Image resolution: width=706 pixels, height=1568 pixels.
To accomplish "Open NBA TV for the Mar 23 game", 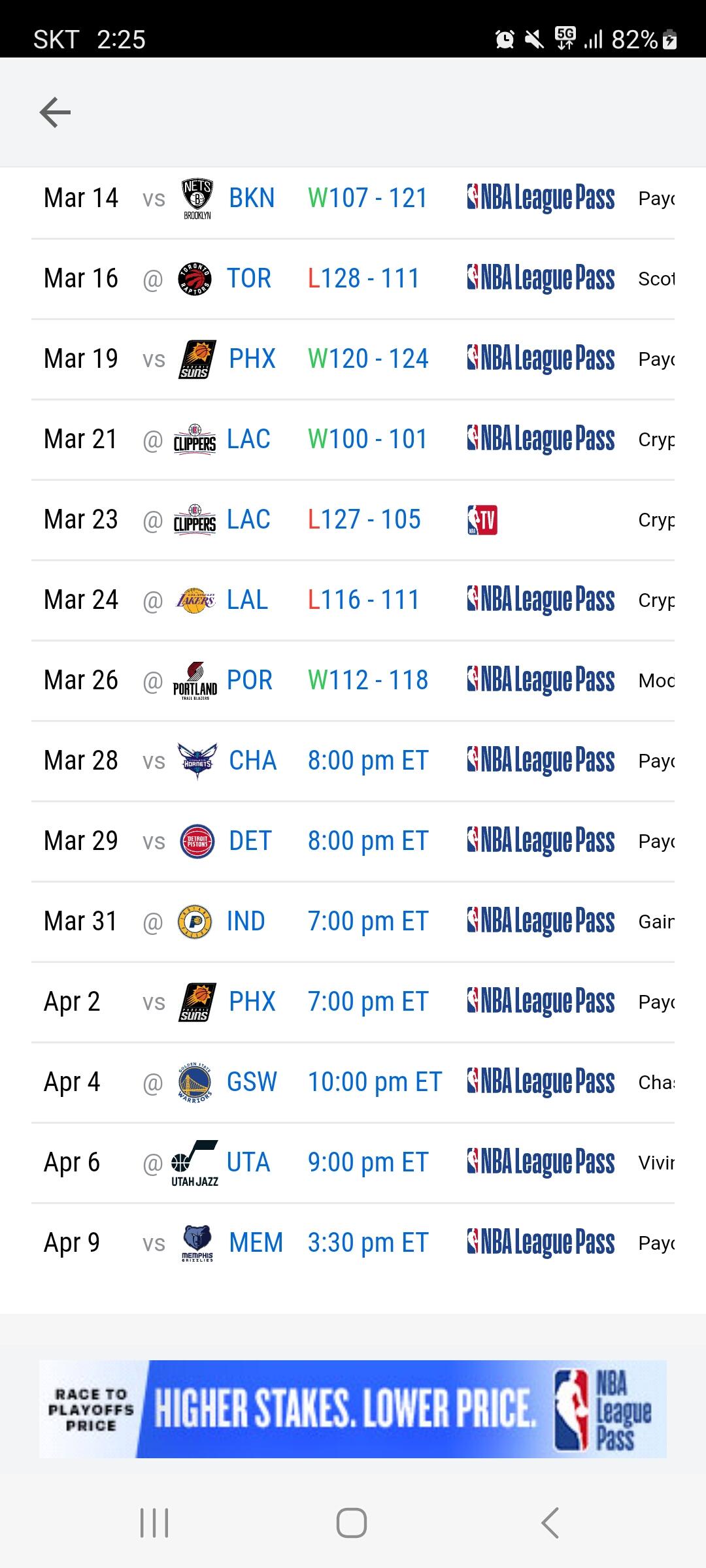I will point(482,520).
